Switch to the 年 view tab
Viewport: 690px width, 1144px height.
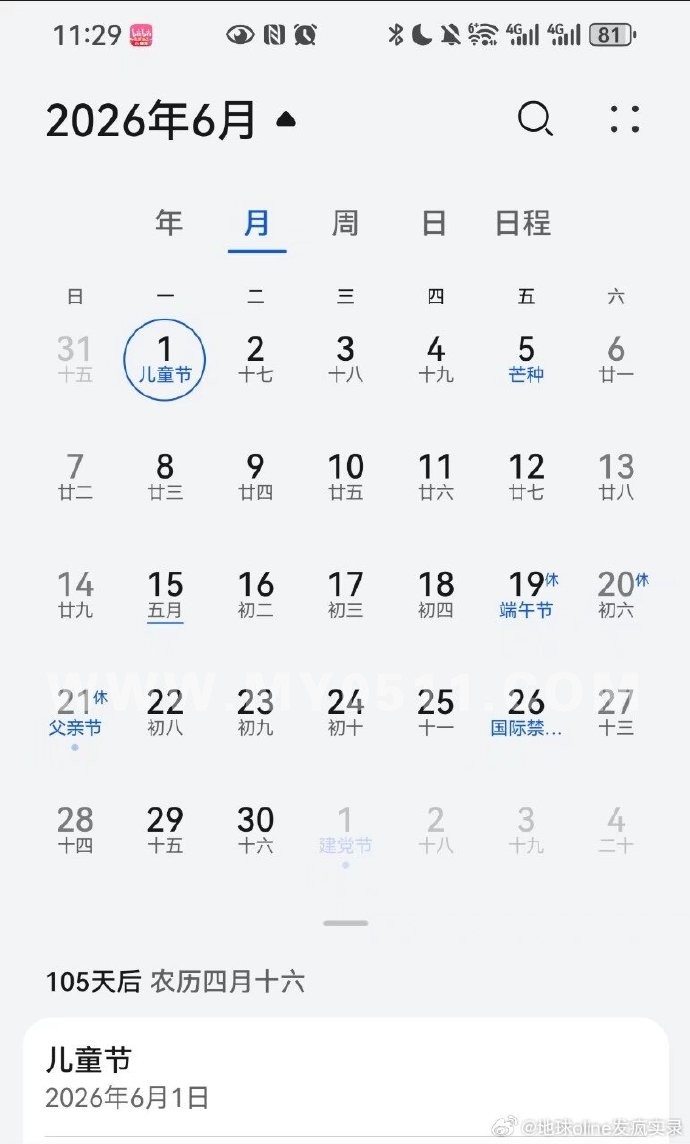(168, 223)
